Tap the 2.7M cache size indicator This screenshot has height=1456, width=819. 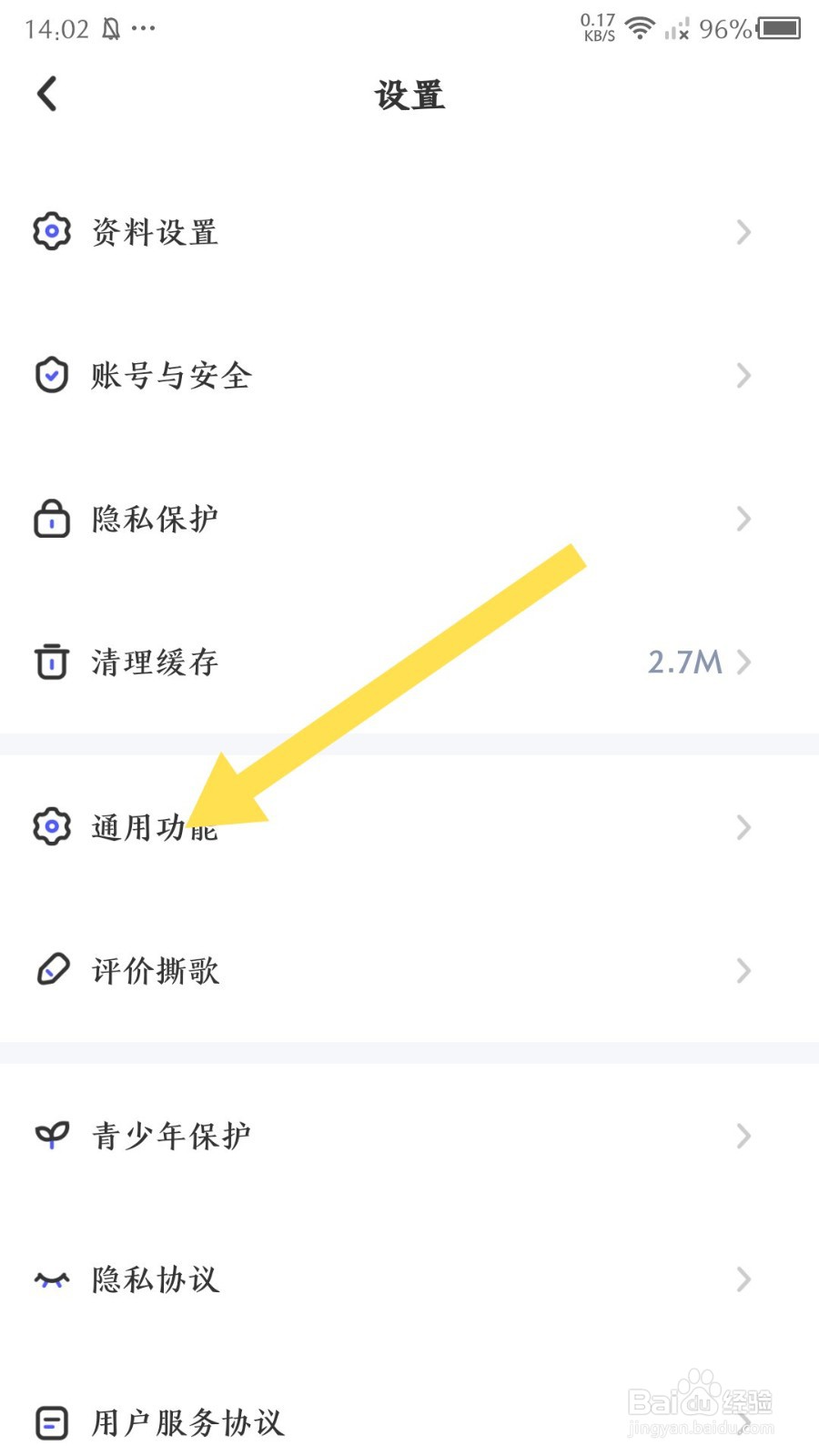(x=684, y=662)
